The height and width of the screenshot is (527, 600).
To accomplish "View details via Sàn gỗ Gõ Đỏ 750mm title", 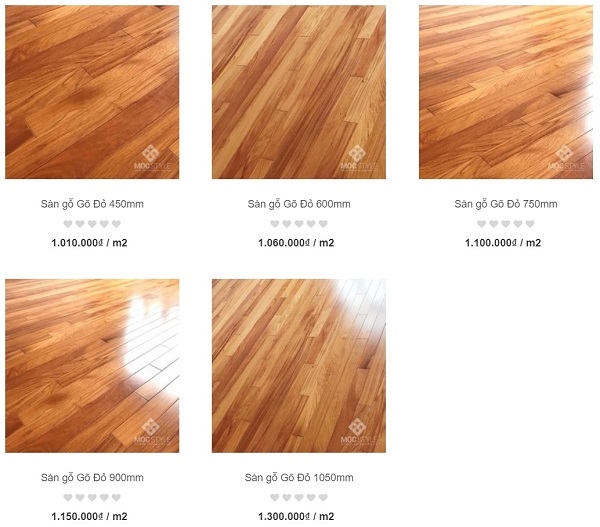I will click(x=505, y=204).
